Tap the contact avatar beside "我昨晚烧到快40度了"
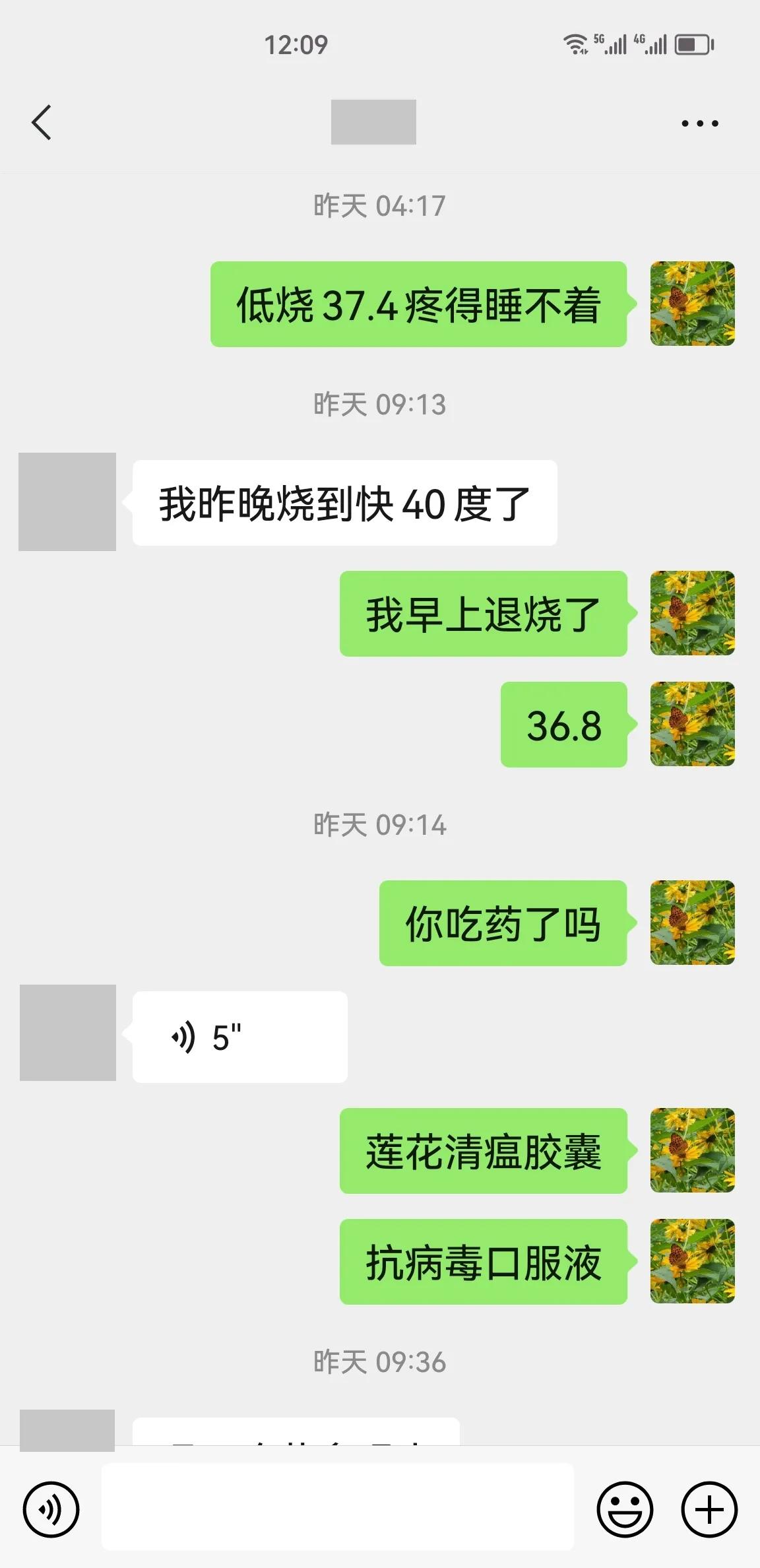The image size is (760, 1568). coord(67,503)
